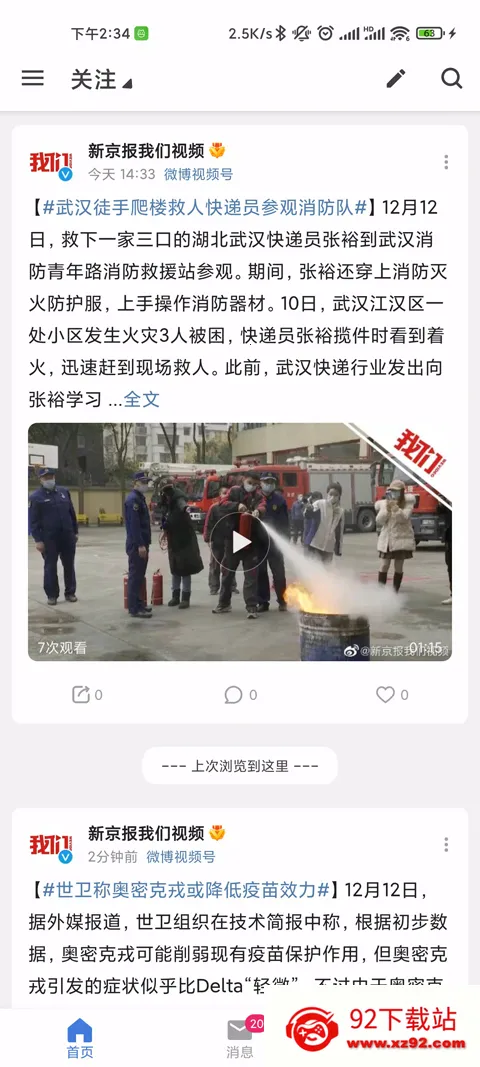Open search from the top bar
The height and width of the screenshot is (1067, 480).
point(452,78)
